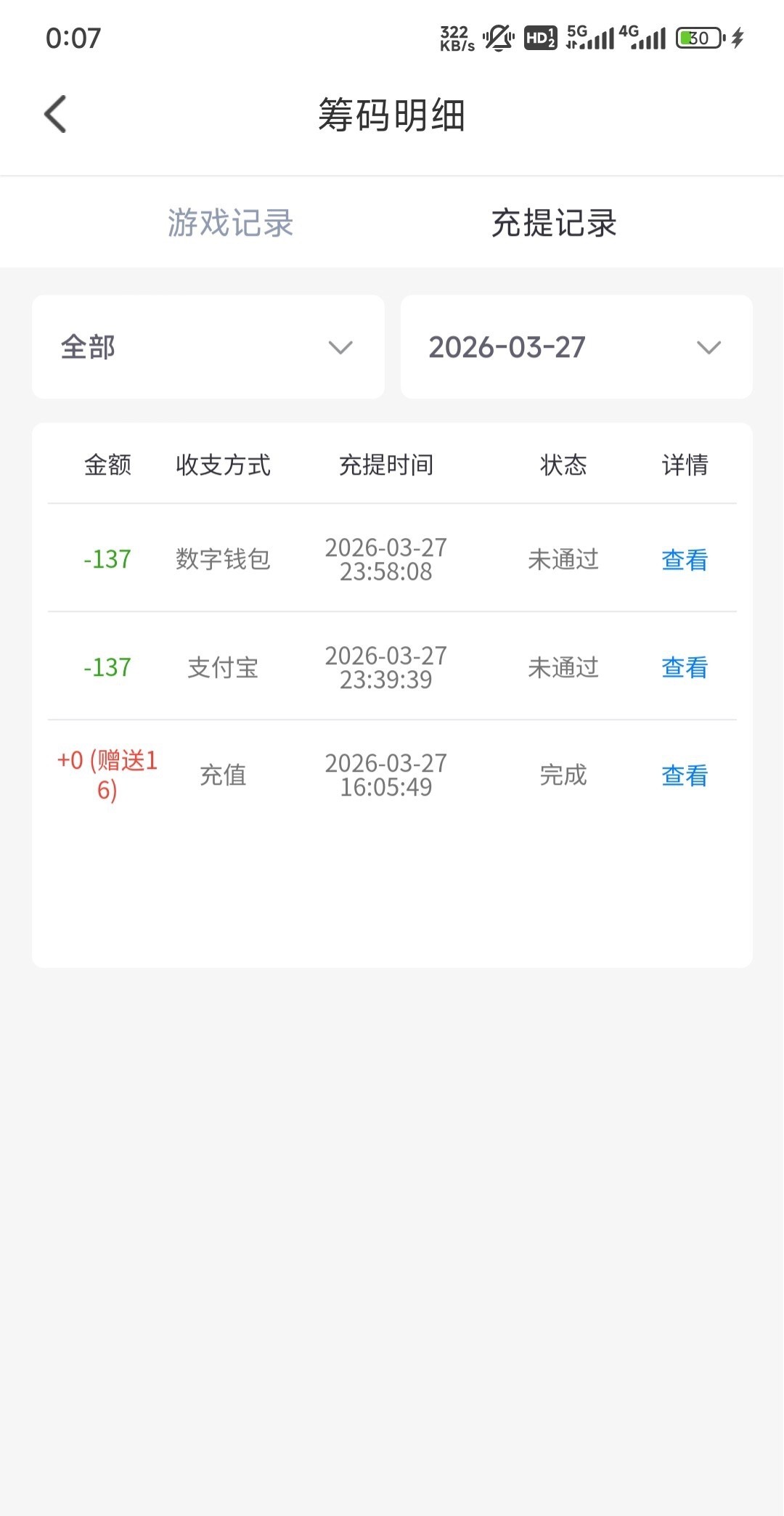Open 查看 for the 充值 record

(x=684, y=775)
